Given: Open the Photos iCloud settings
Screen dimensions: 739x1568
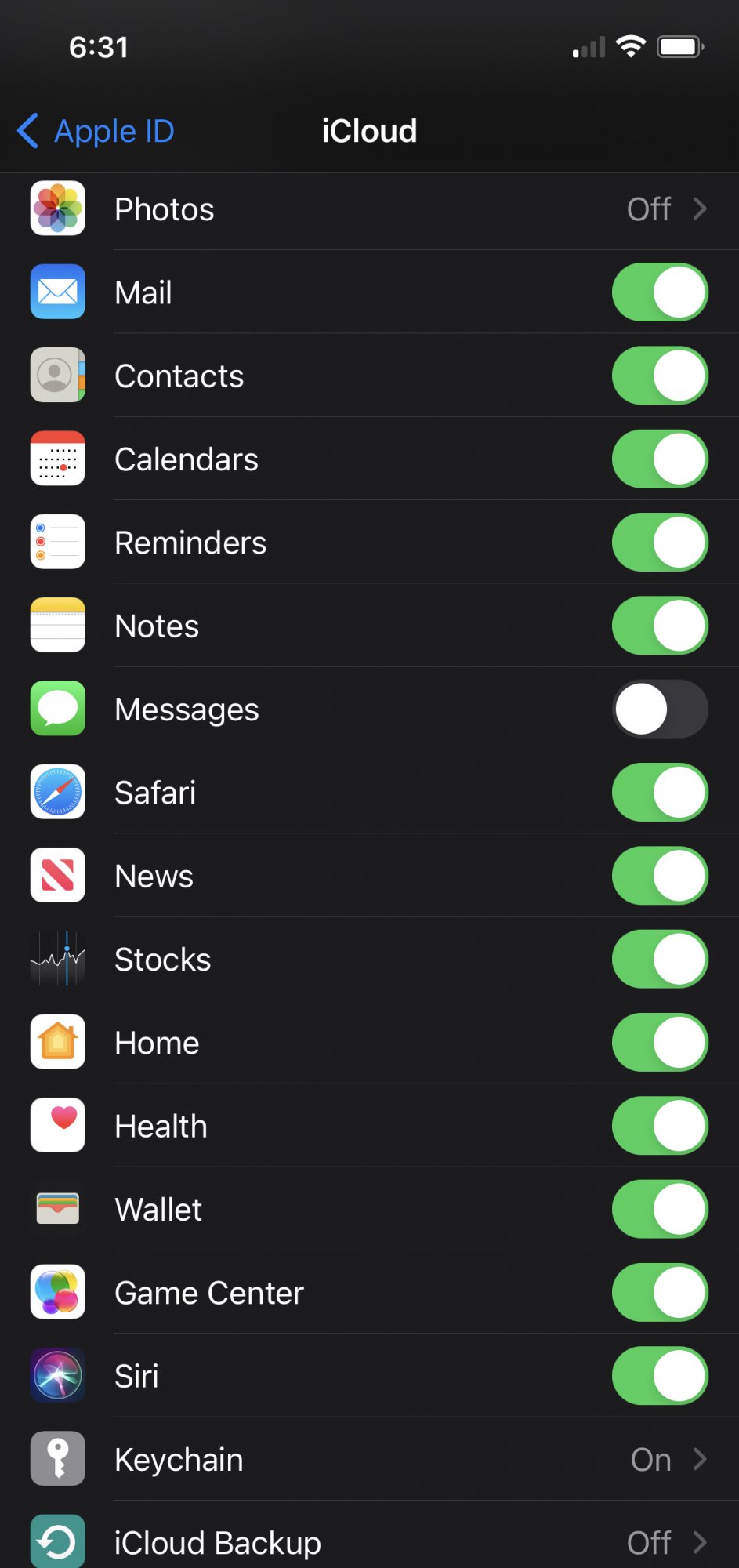Looking at the screenshot, I should pyautogui.click(x=369, y=209).
